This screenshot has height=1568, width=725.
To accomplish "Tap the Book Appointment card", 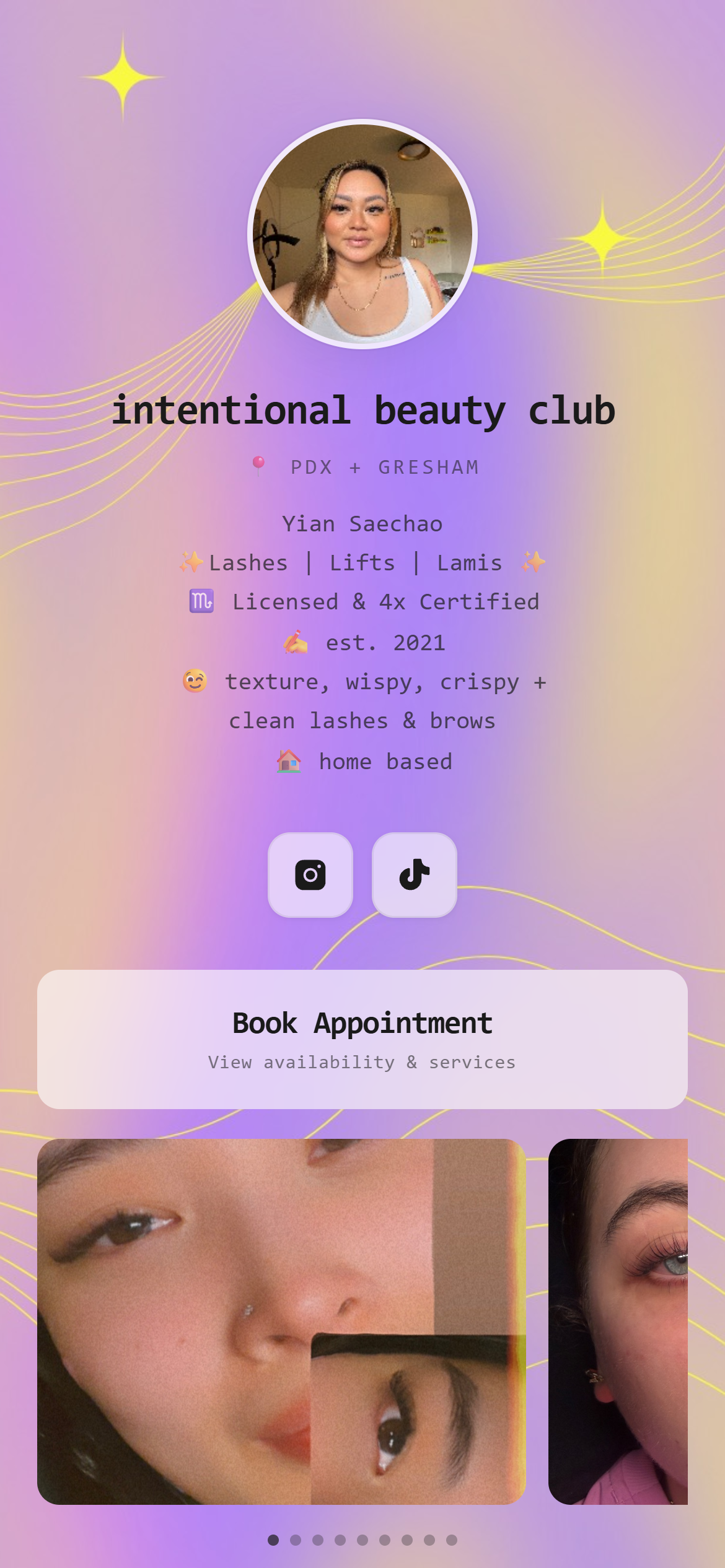I will coord(362,1039).
